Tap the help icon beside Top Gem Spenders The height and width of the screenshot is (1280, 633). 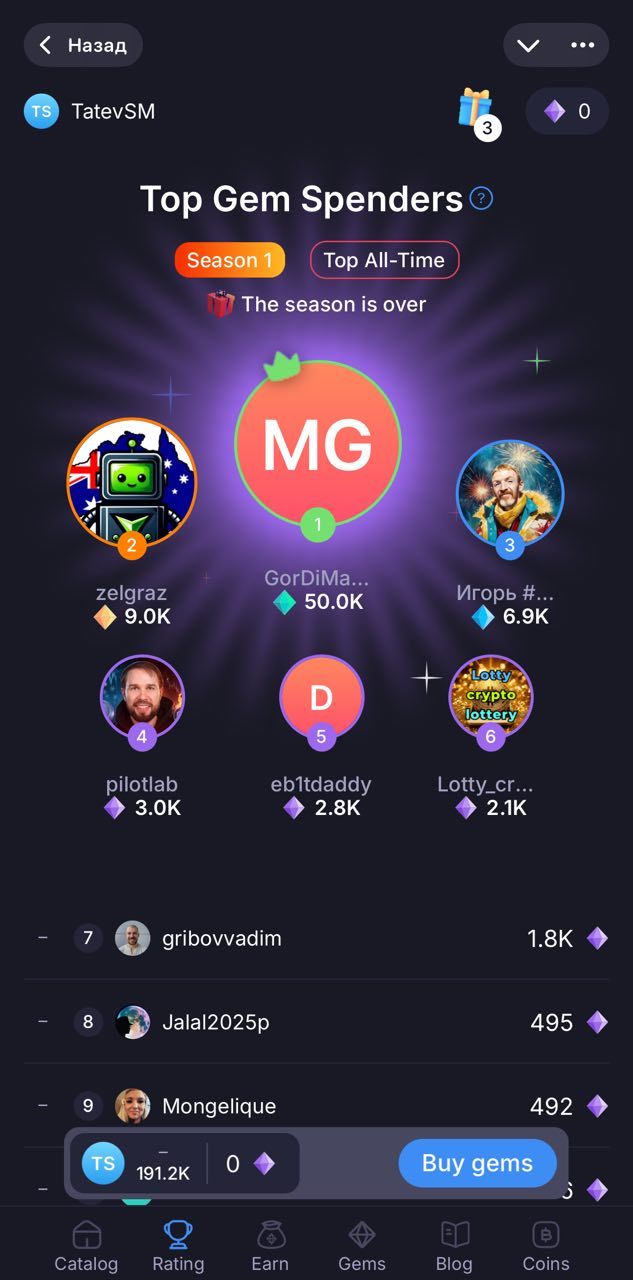click(481, 199)
